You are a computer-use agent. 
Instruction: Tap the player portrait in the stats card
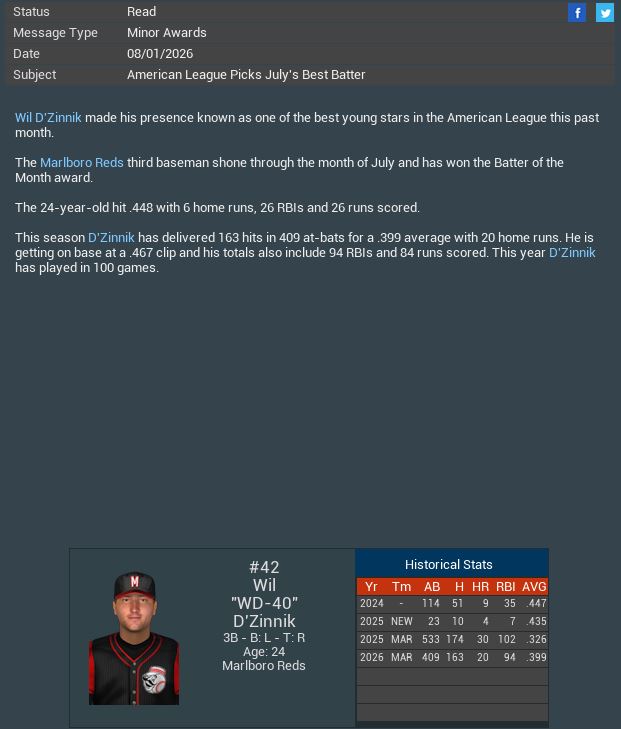(x=134, y=638)
